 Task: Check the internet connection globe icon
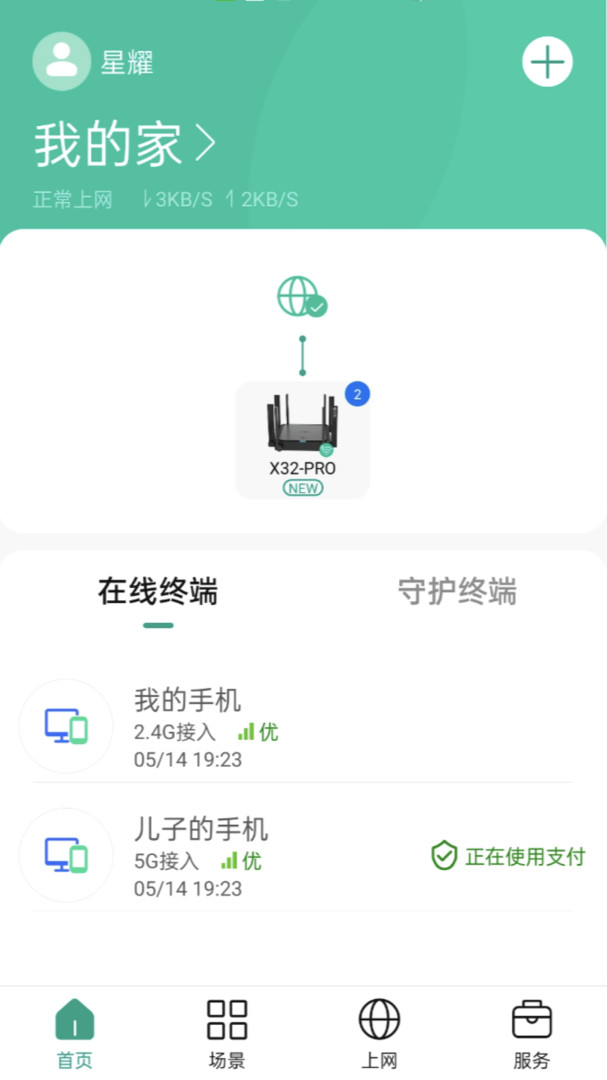click(300, 297)
